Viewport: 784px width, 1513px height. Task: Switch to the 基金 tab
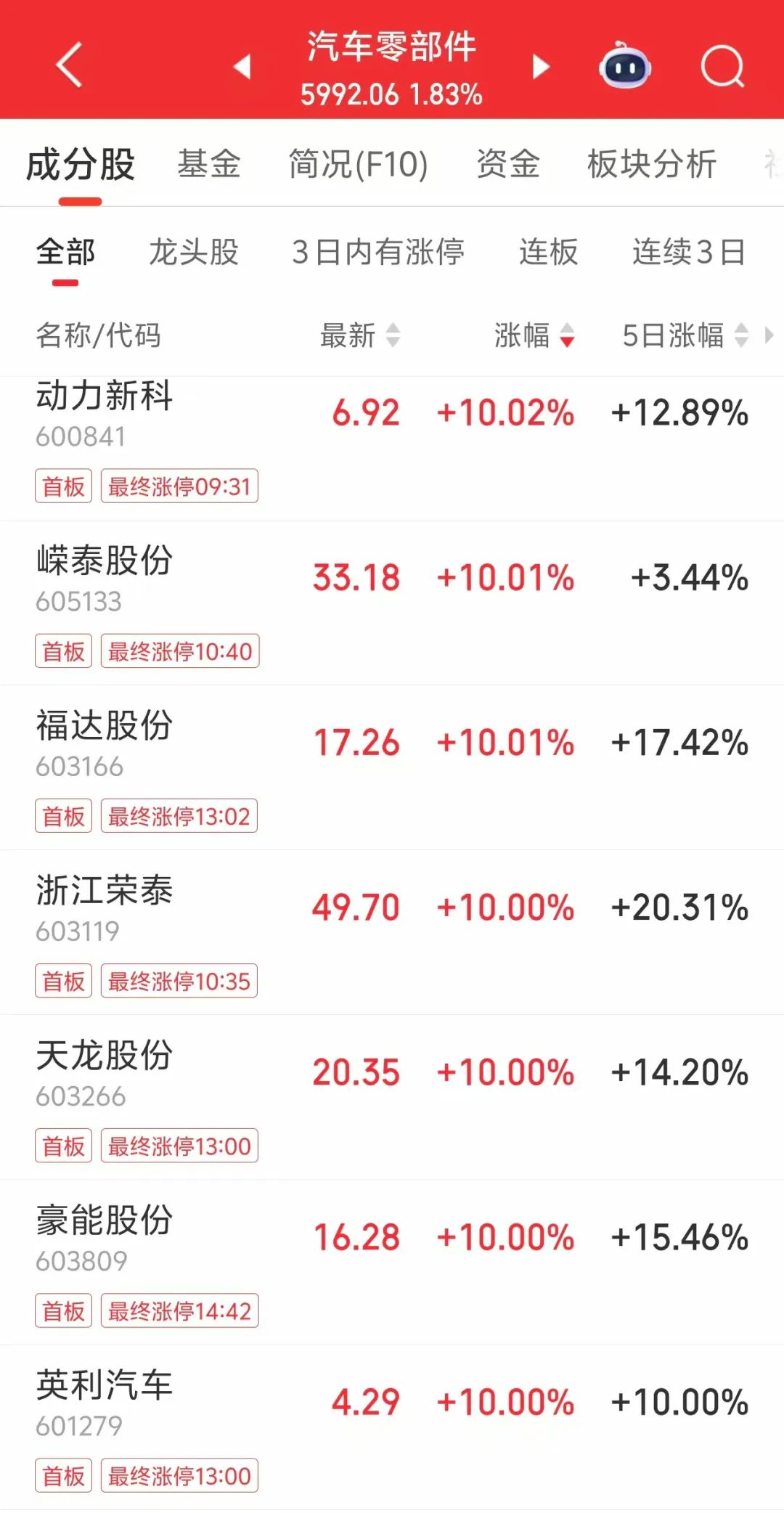209,164
